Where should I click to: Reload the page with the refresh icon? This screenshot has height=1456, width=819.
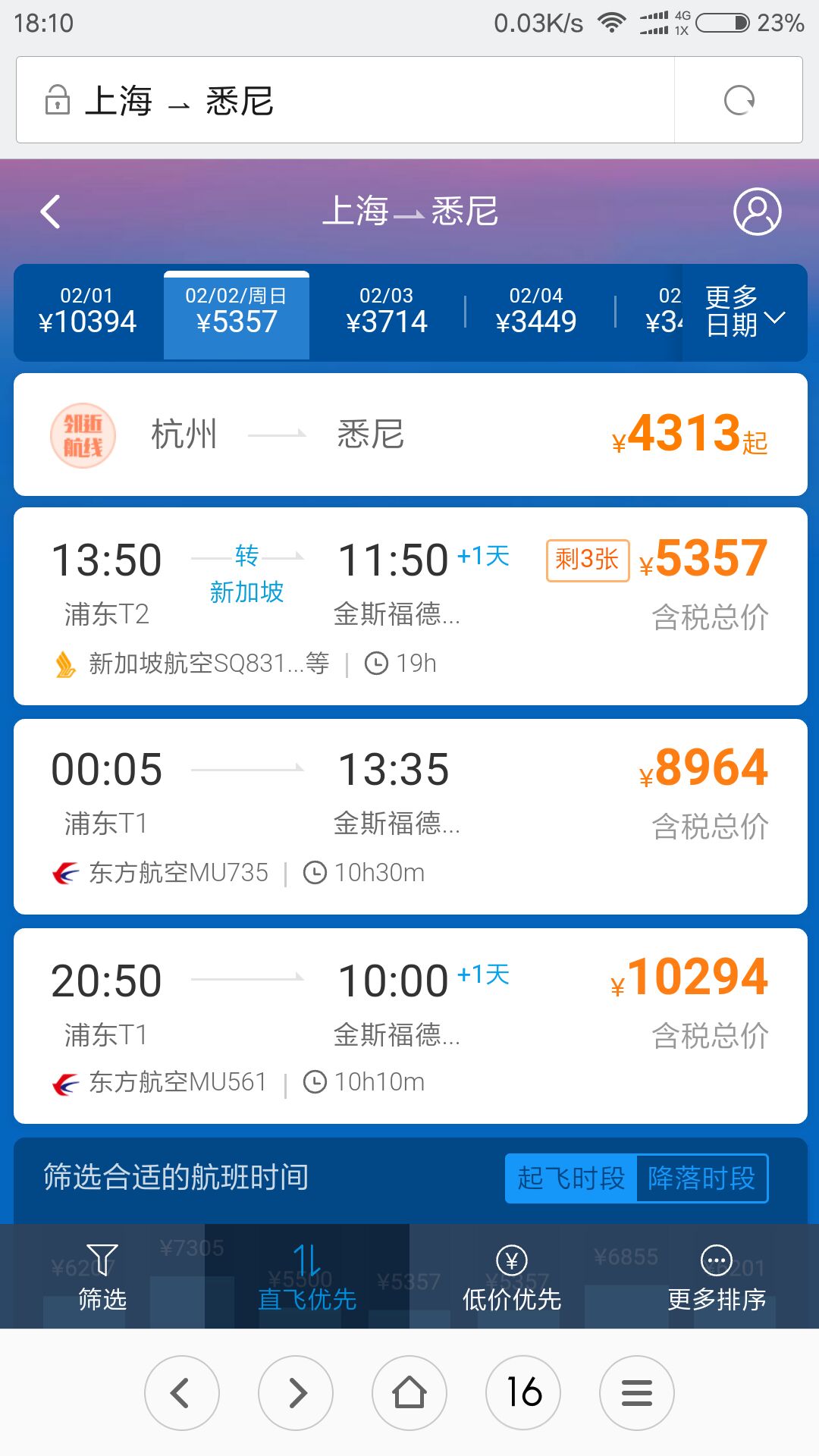(739, 100)
